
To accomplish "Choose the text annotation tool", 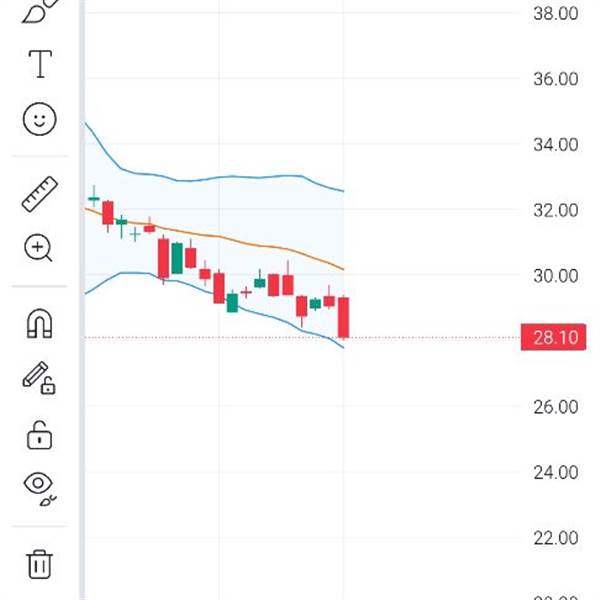I will pos(40,64).
